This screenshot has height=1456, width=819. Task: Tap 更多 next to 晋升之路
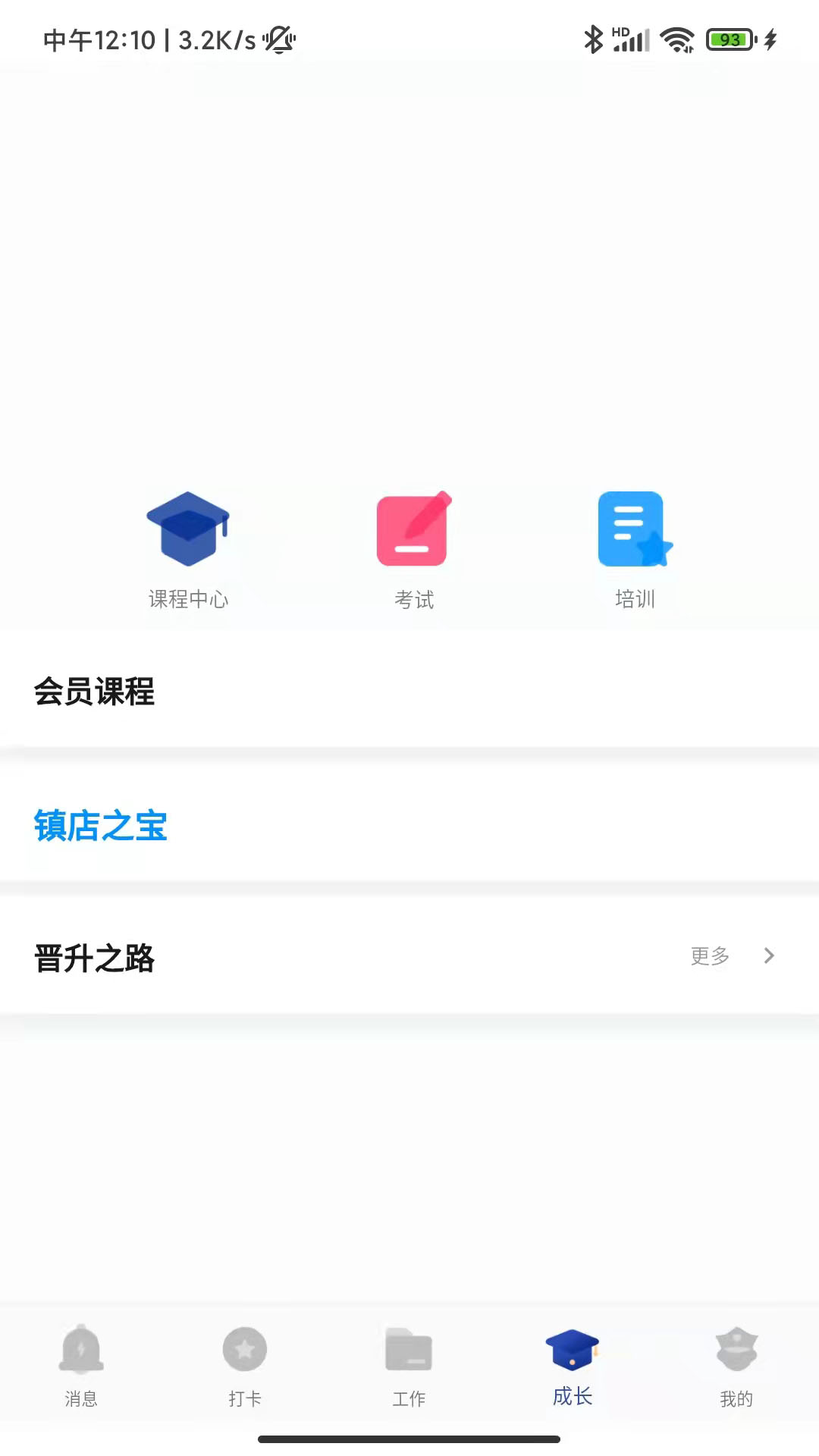tap(733, 955)
